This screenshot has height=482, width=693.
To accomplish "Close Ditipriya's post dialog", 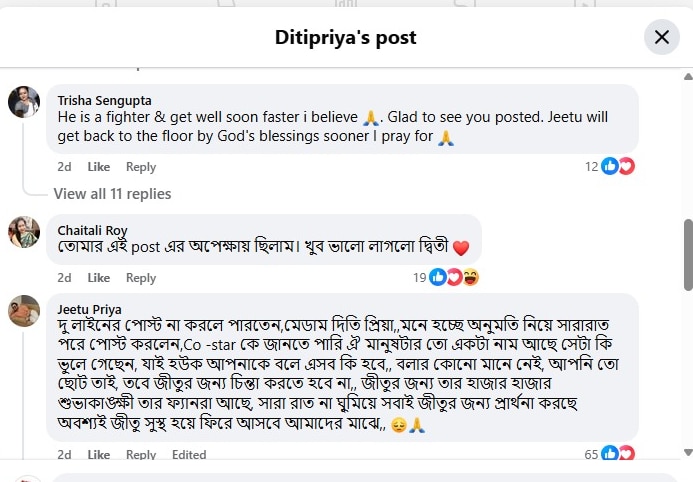I will [661, 38].
